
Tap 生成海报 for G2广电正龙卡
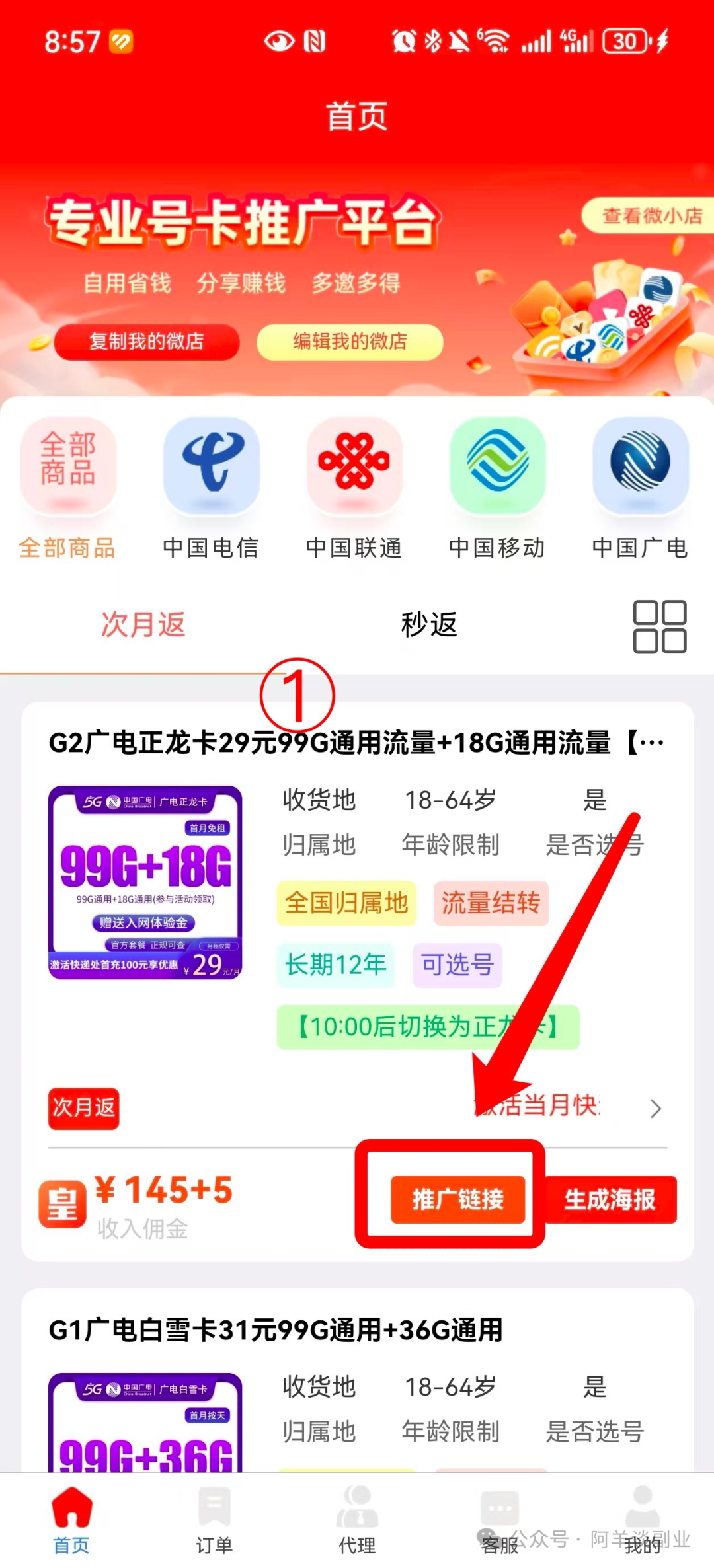tap(610, 1199)
